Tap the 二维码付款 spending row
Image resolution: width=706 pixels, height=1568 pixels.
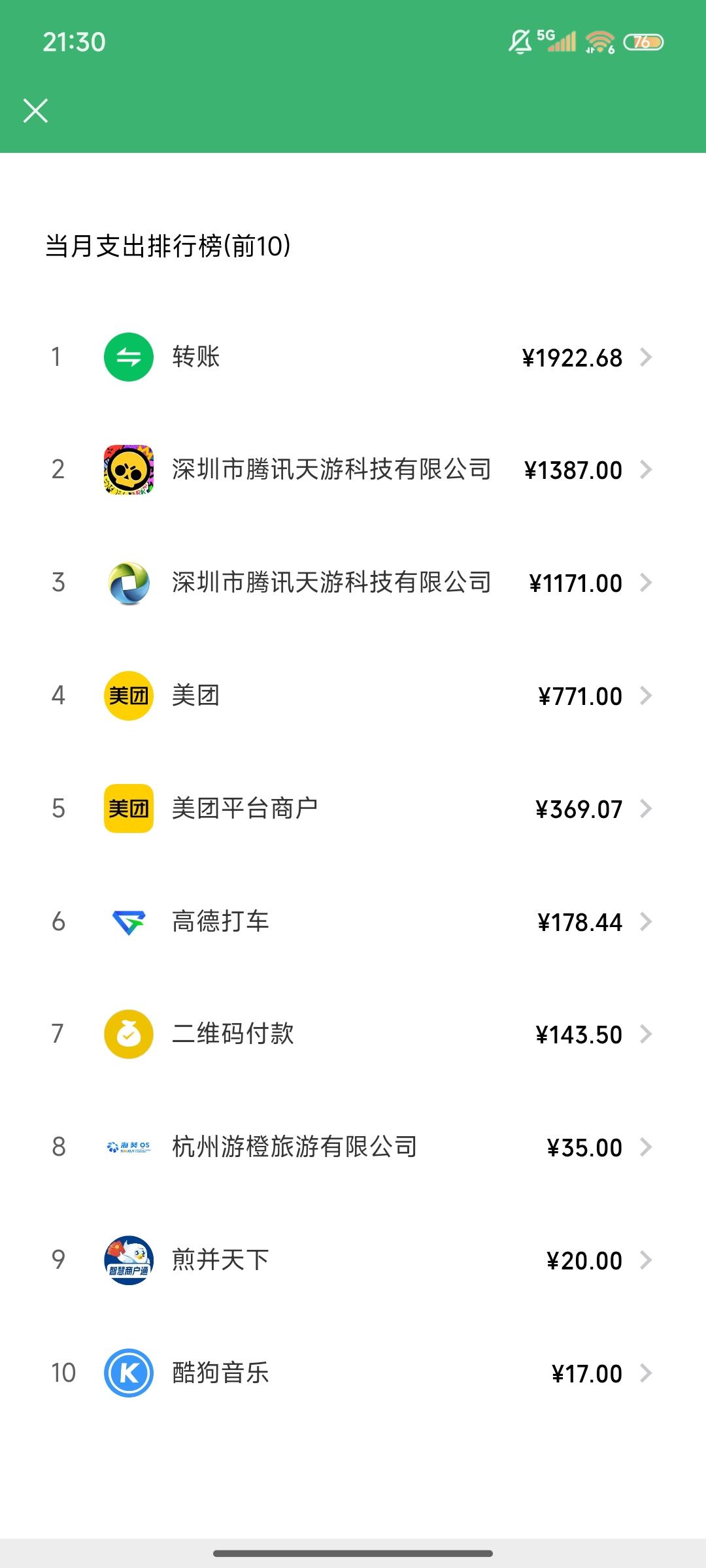click(353, 1034)
